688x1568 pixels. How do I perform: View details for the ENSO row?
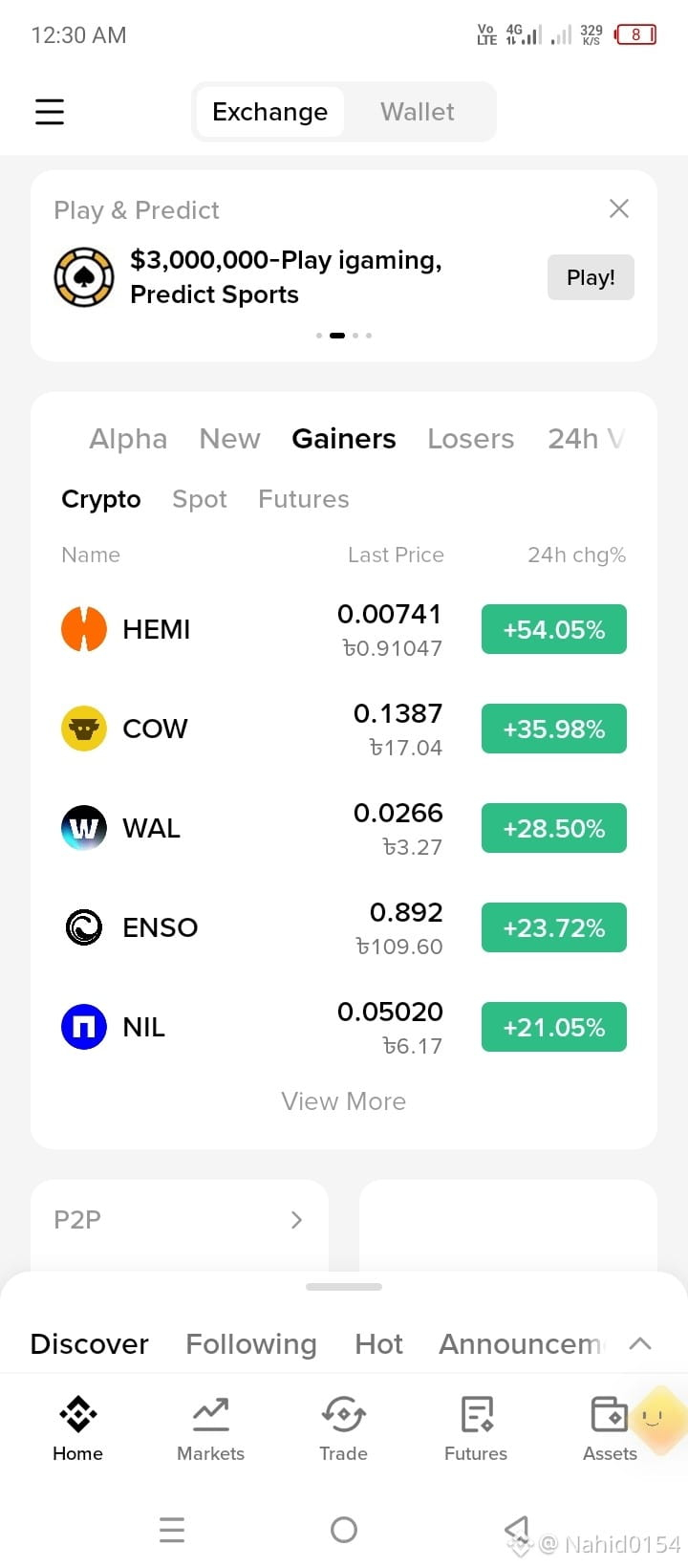tap(344, 928)
